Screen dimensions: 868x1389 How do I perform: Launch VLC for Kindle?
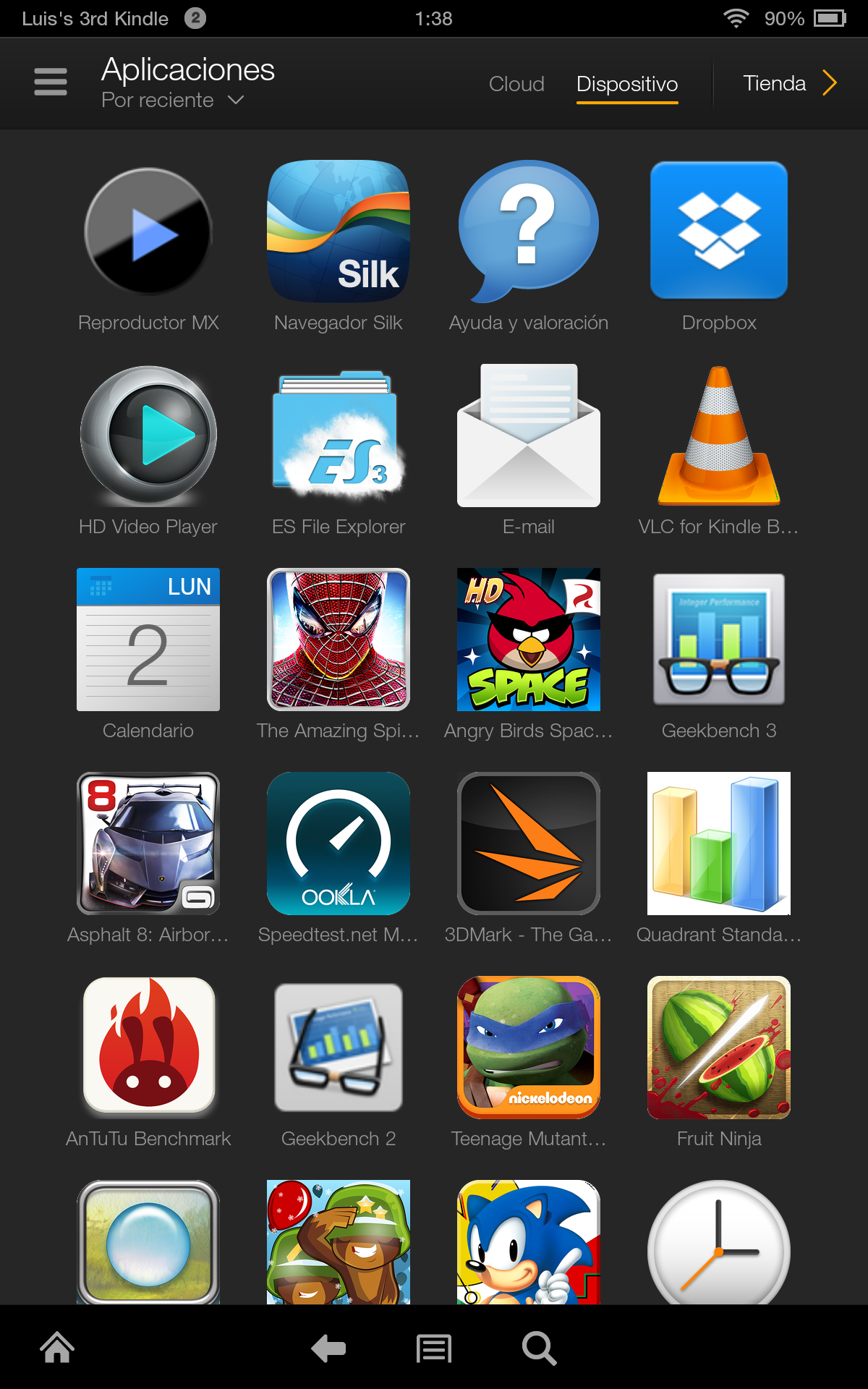(x=719, y=436)
